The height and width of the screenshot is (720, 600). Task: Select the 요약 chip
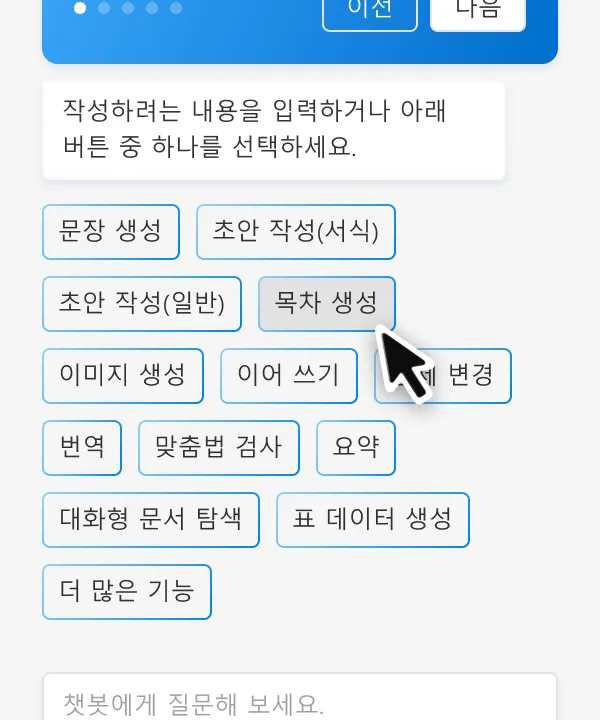356,448
